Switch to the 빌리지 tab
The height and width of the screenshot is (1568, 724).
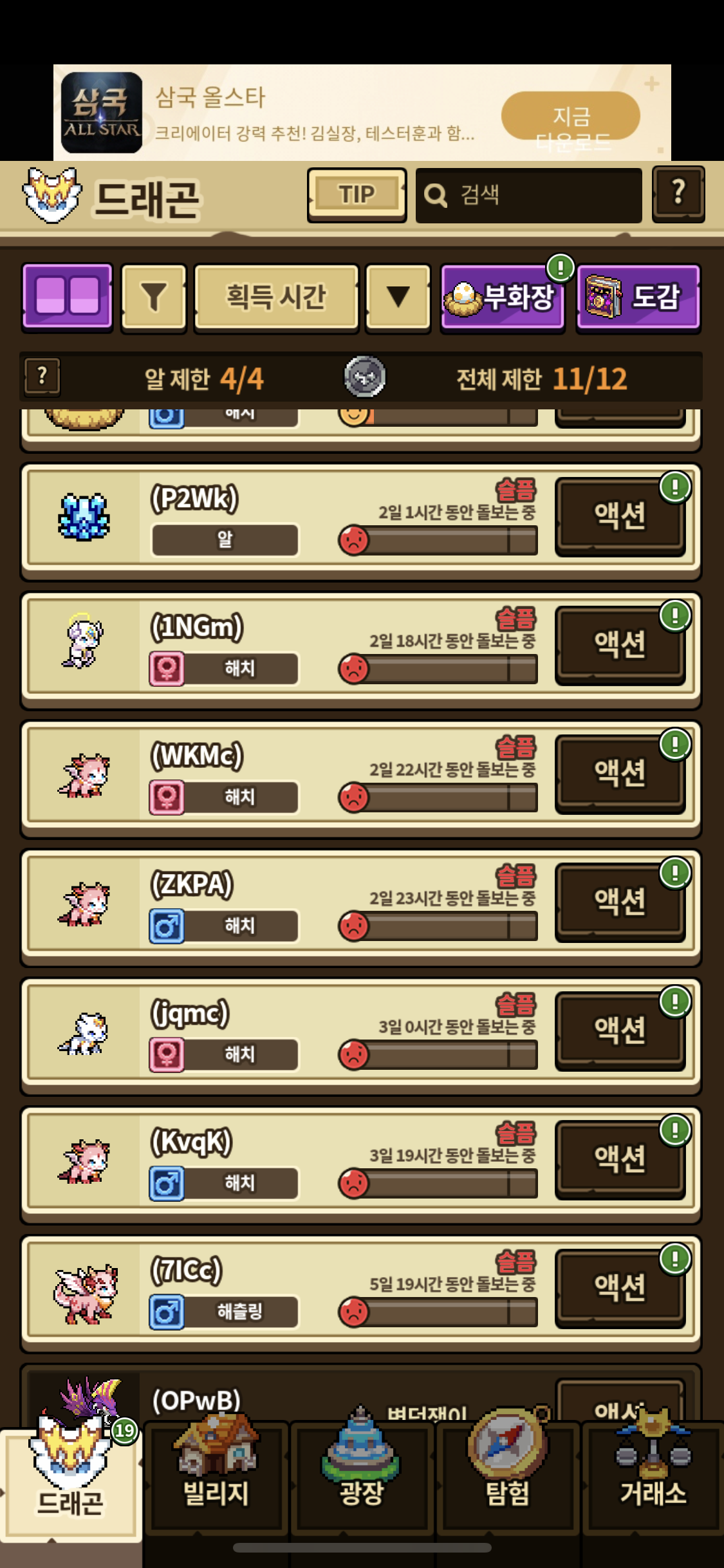coord(216,1480)
